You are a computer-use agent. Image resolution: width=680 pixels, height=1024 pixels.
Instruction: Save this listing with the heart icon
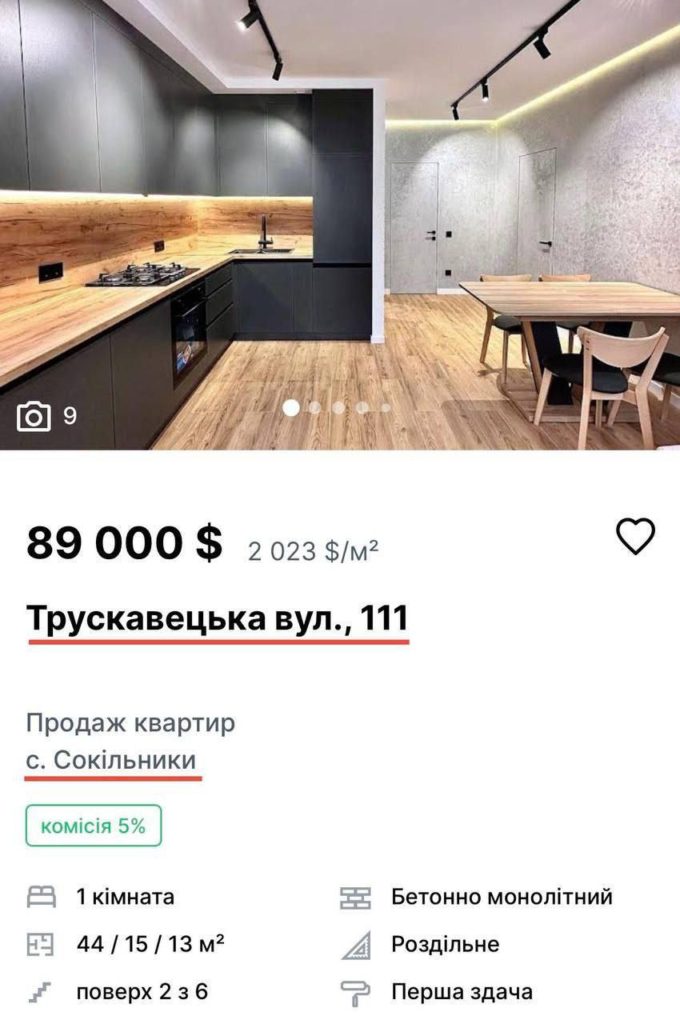tap(635, 537)
